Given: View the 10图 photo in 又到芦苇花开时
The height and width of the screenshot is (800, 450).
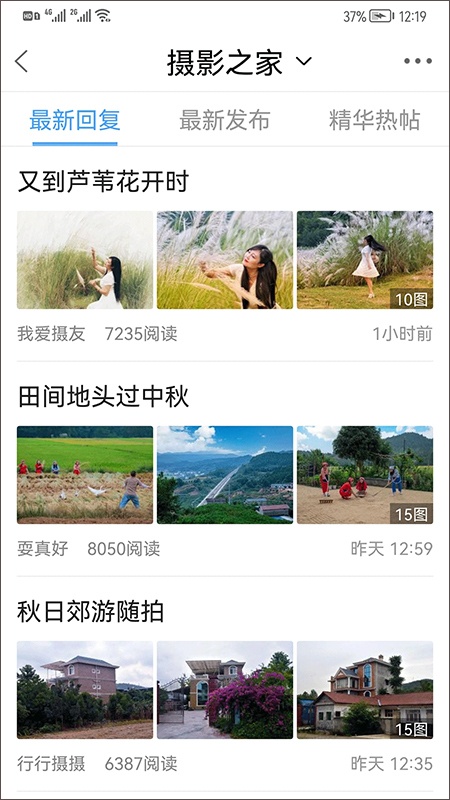Looking at the screenshot, I should (365, 260).
